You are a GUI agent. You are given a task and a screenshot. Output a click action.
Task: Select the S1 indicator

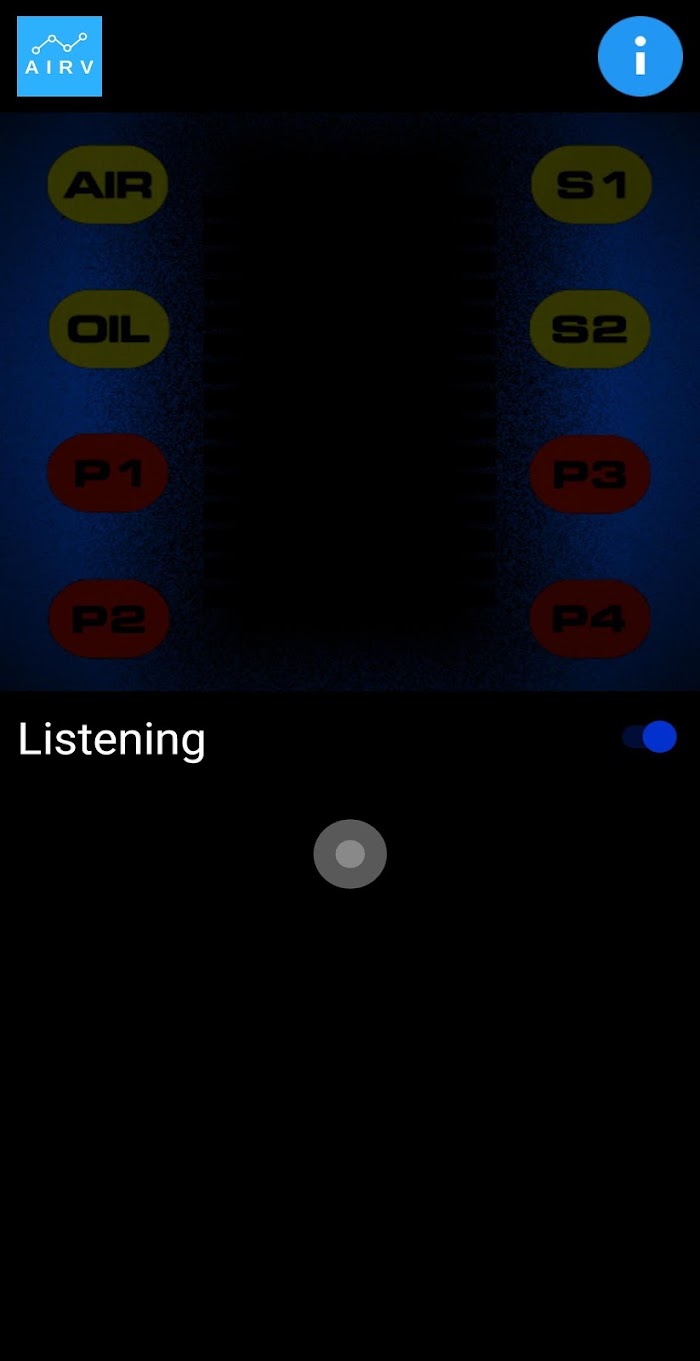[x=591, y=185]
